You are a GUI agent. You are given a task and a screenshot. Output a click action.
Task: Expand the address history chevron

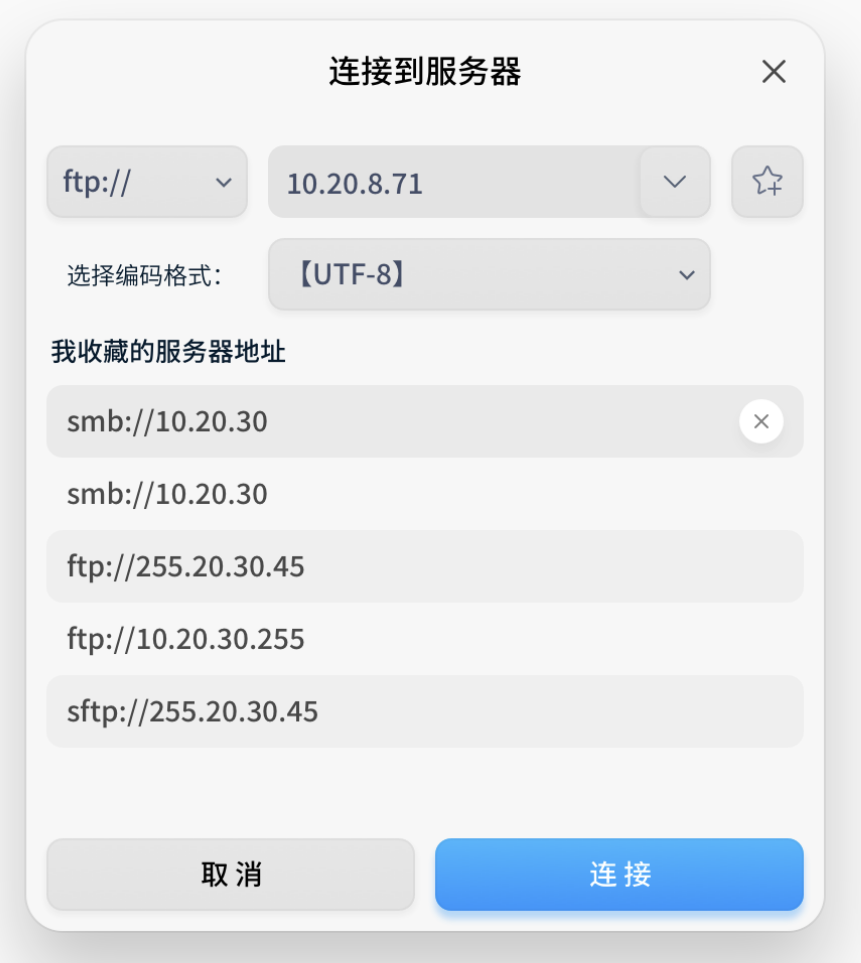pos(675,182)
